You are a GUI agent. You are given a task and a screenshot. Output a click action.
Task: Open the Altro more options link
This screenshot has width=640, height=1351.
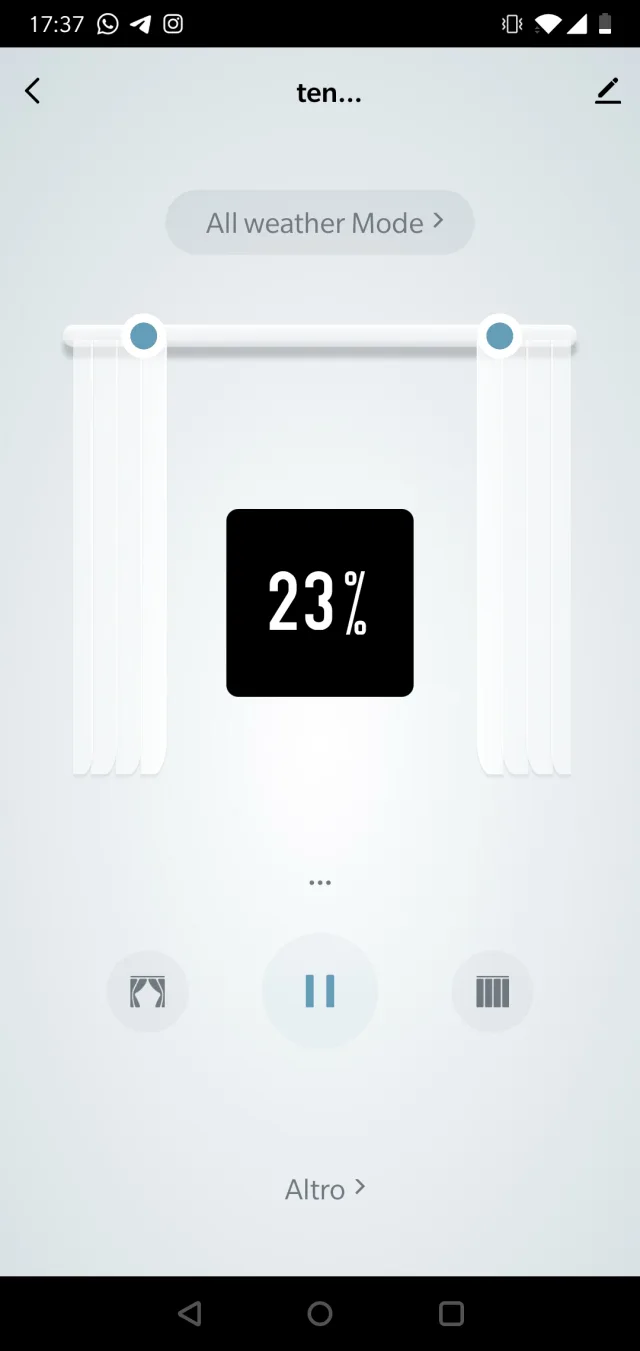pyautogui.click(x=325, y=1189)
